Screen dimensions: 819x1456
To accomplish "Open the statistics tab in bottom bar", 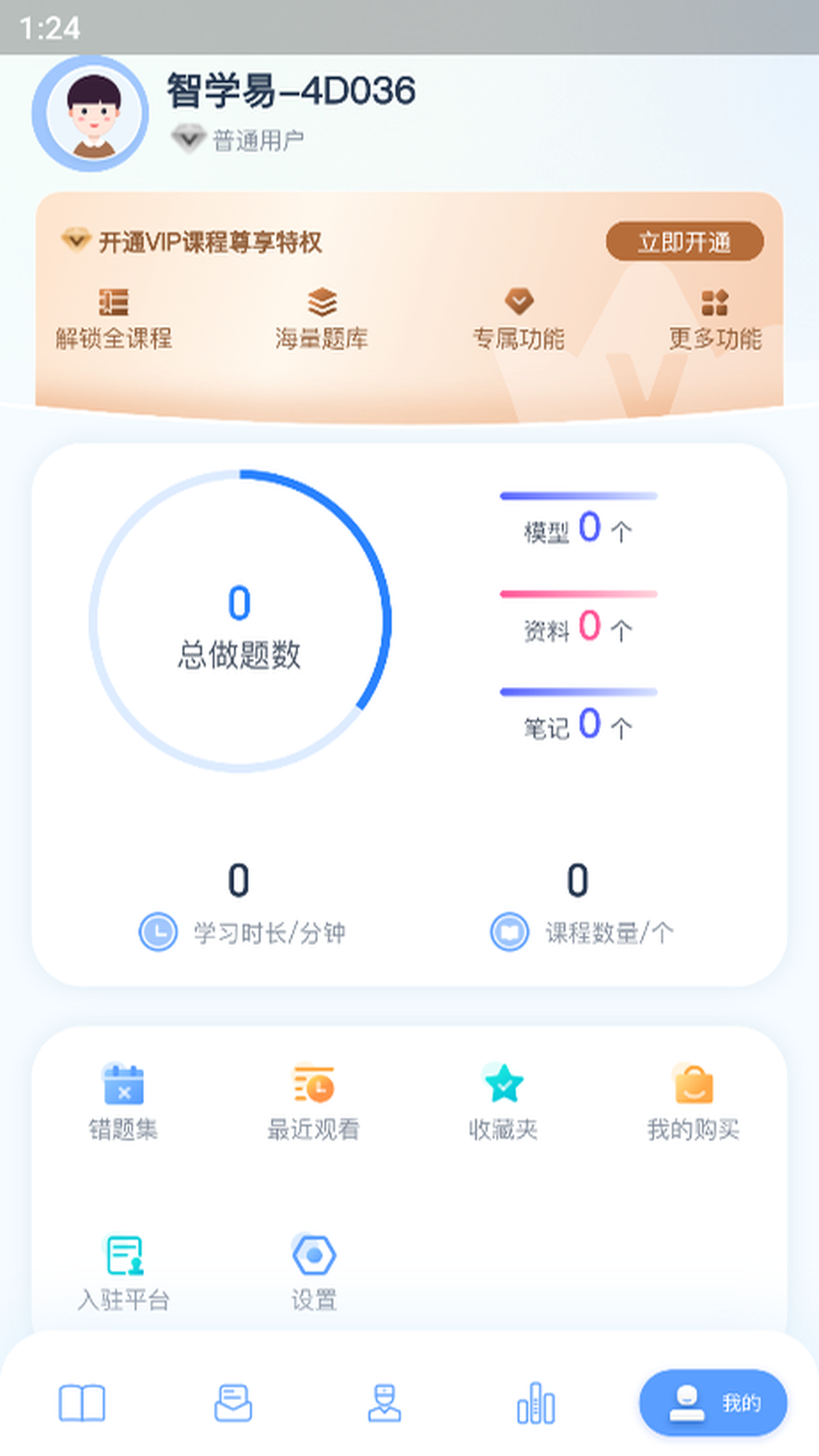I will click(535, 1403).
